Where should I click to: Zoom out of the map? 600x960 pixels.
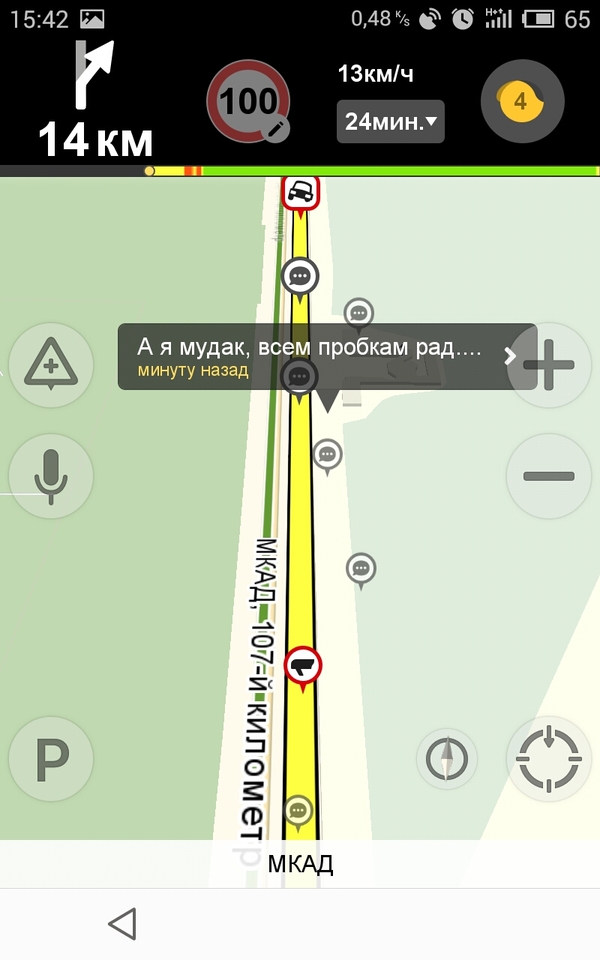tap(549, 476)
